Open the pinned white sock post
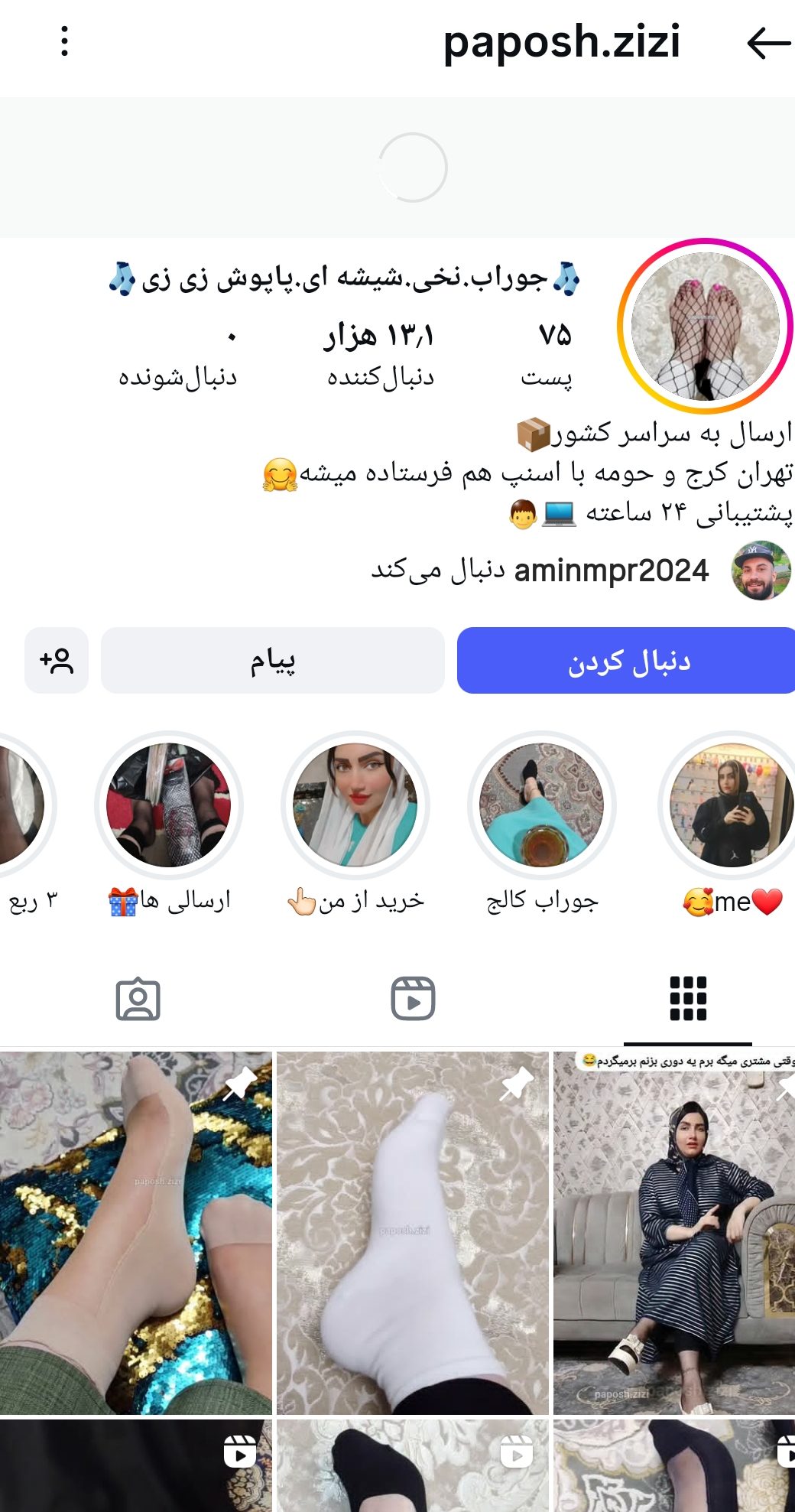Screen dimensions: 795x1512 (413, 1231)
